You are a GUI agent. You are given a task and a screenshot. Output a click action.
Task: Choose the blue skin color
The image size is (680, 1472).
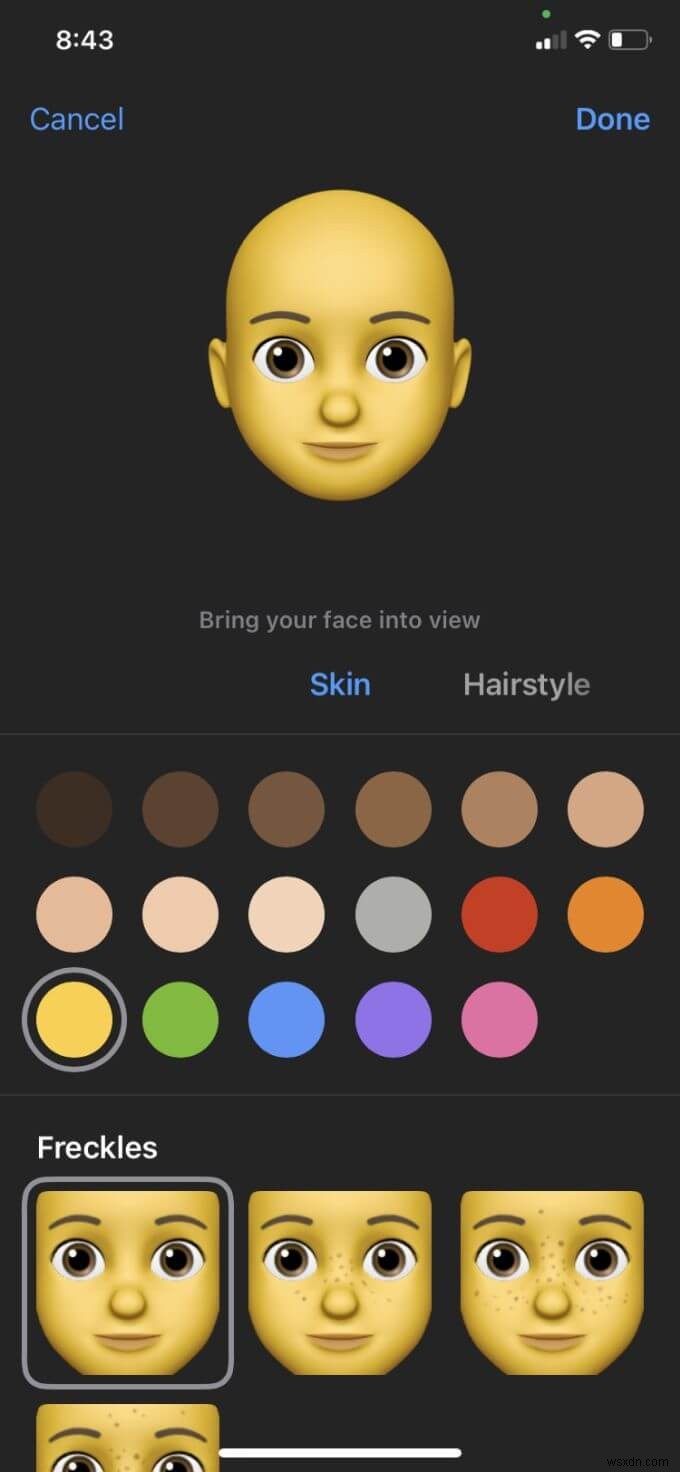pyautogui.click(x=286, y=1019)
